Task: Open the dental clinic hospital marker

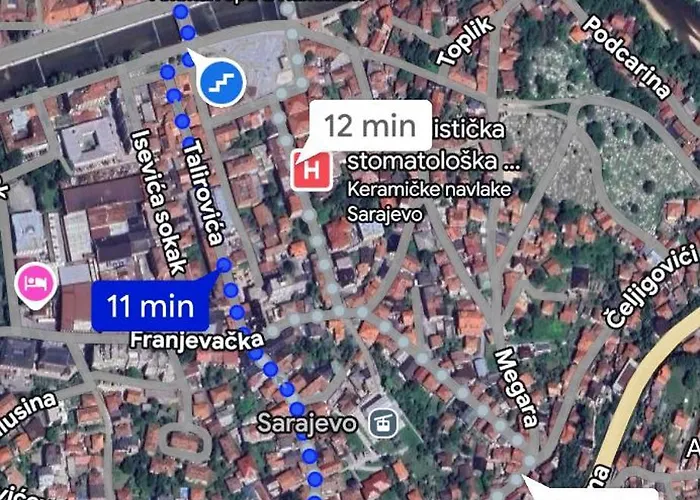Action: coord(313,171)
